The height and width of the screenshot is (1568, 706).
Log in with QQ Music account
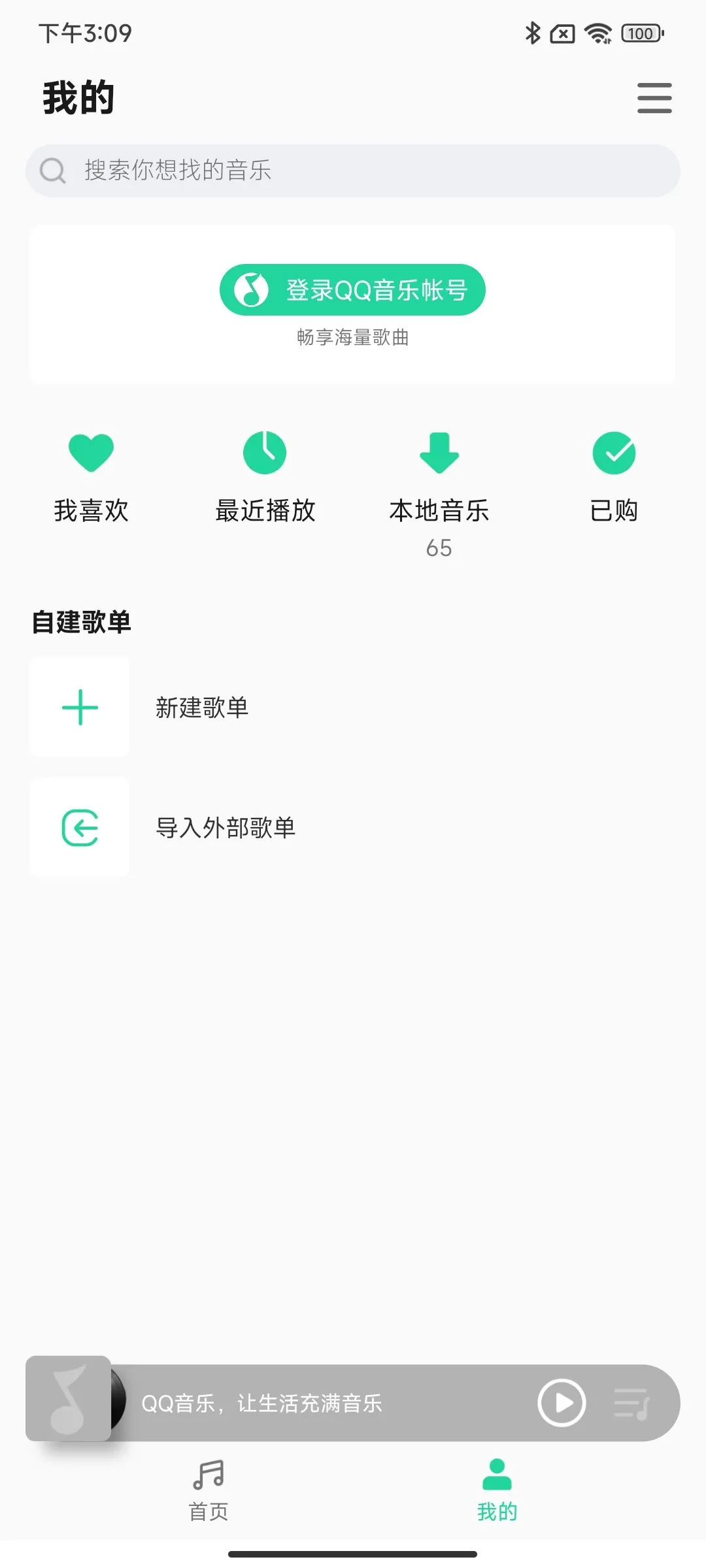[x=352, y=289]
